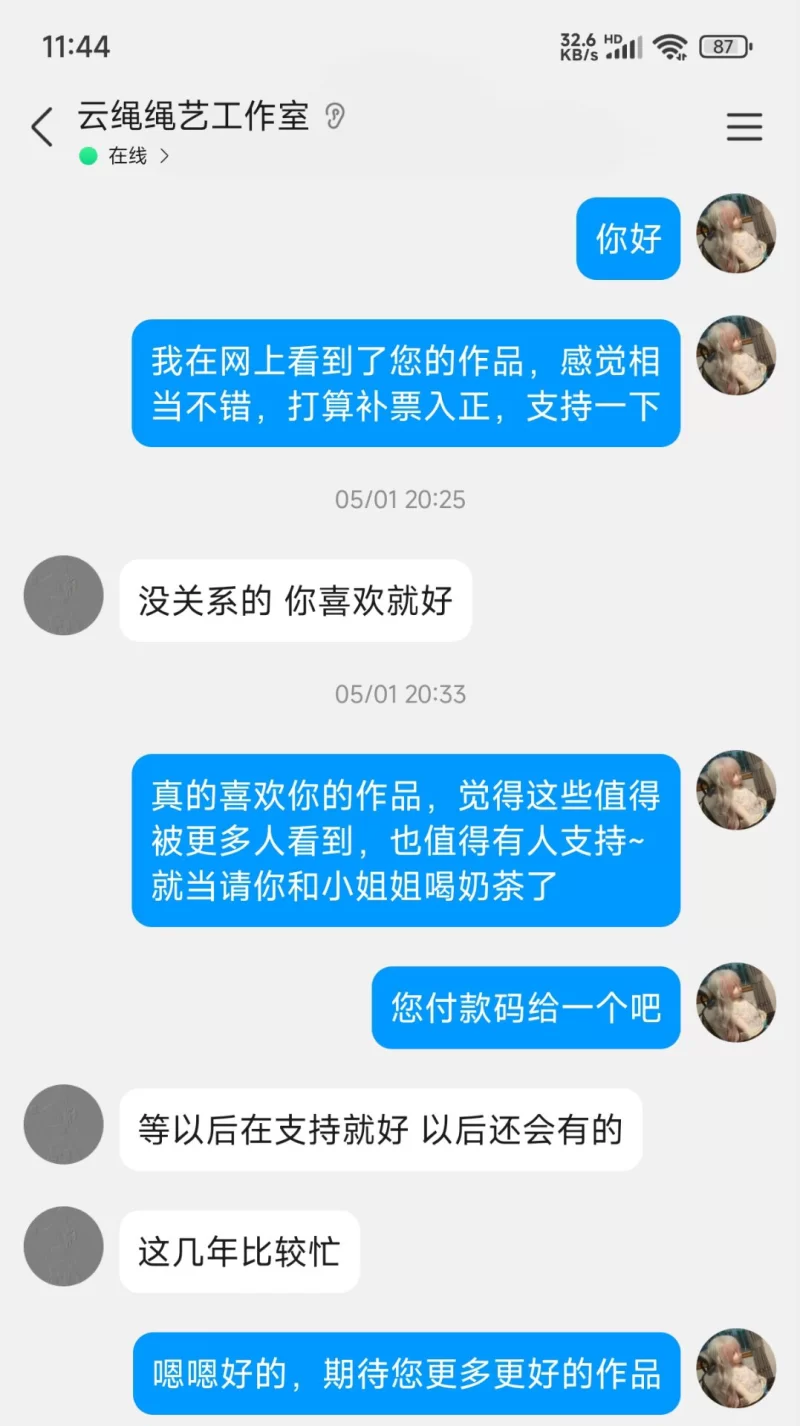800x1426 pixels.
Task: Open the 在线 status details
Action: click(x=126, y=156)
